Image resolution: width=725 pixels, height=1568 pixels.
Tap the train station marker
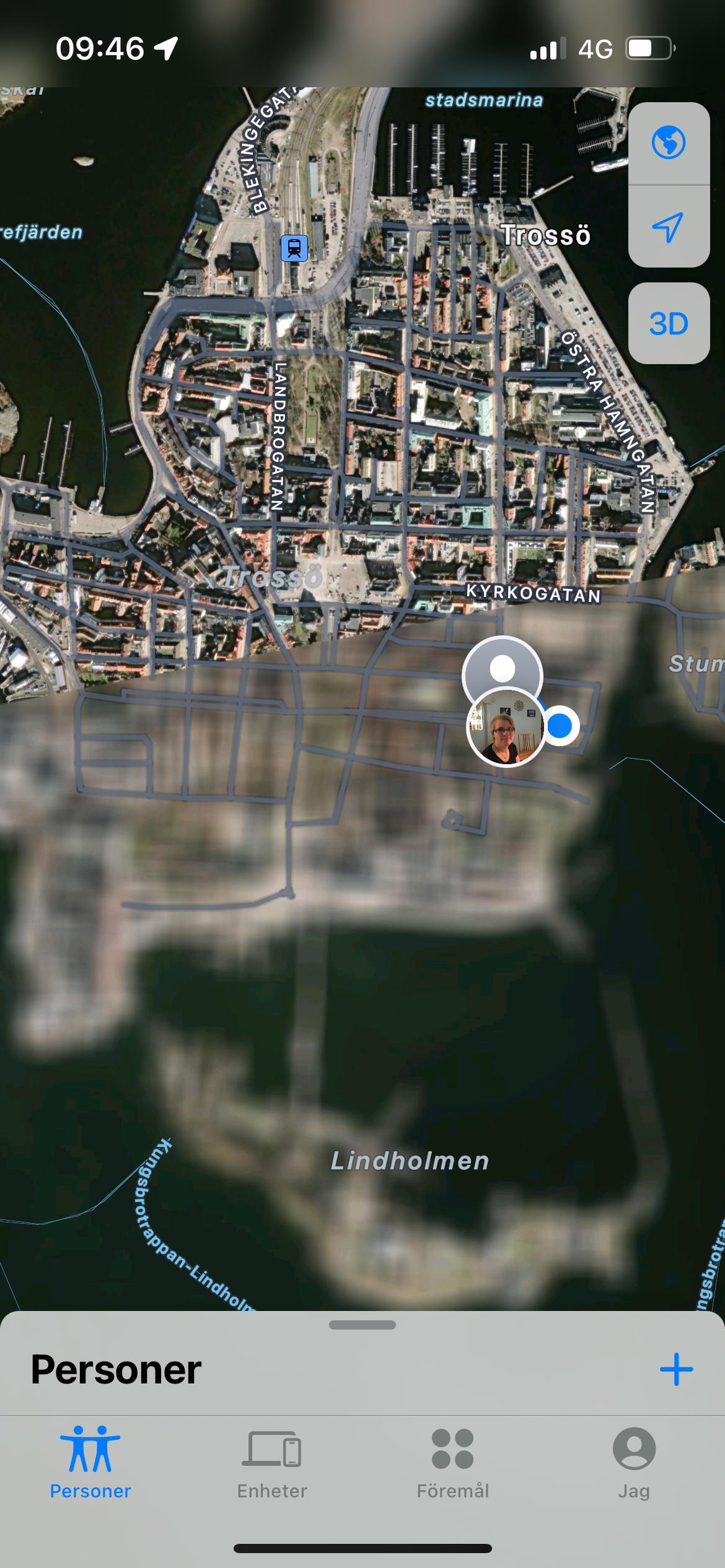294,248
